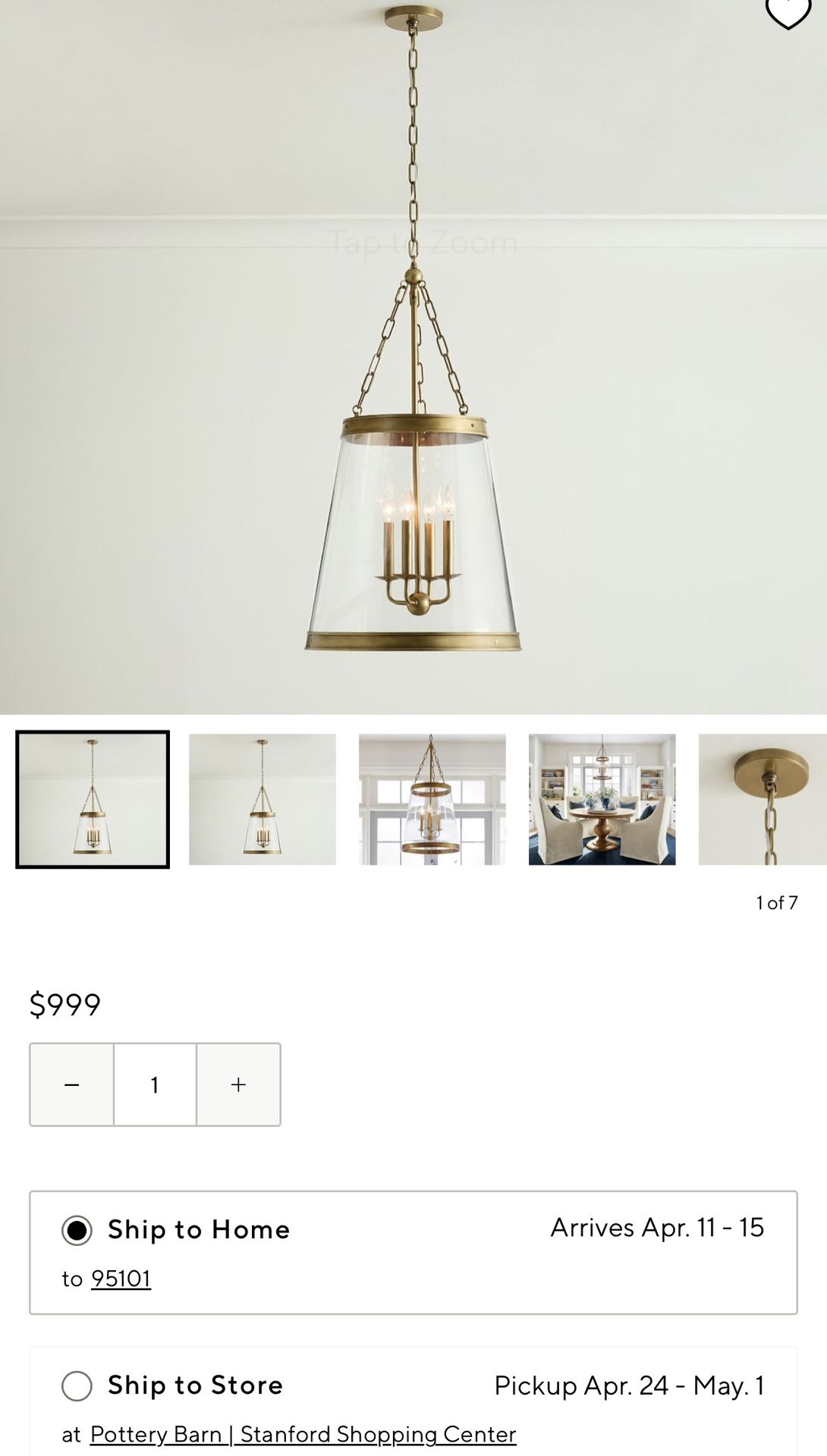View the ceiling canopy close-up thumbnail
The image size is (827, 1456).
pos(763,799)
